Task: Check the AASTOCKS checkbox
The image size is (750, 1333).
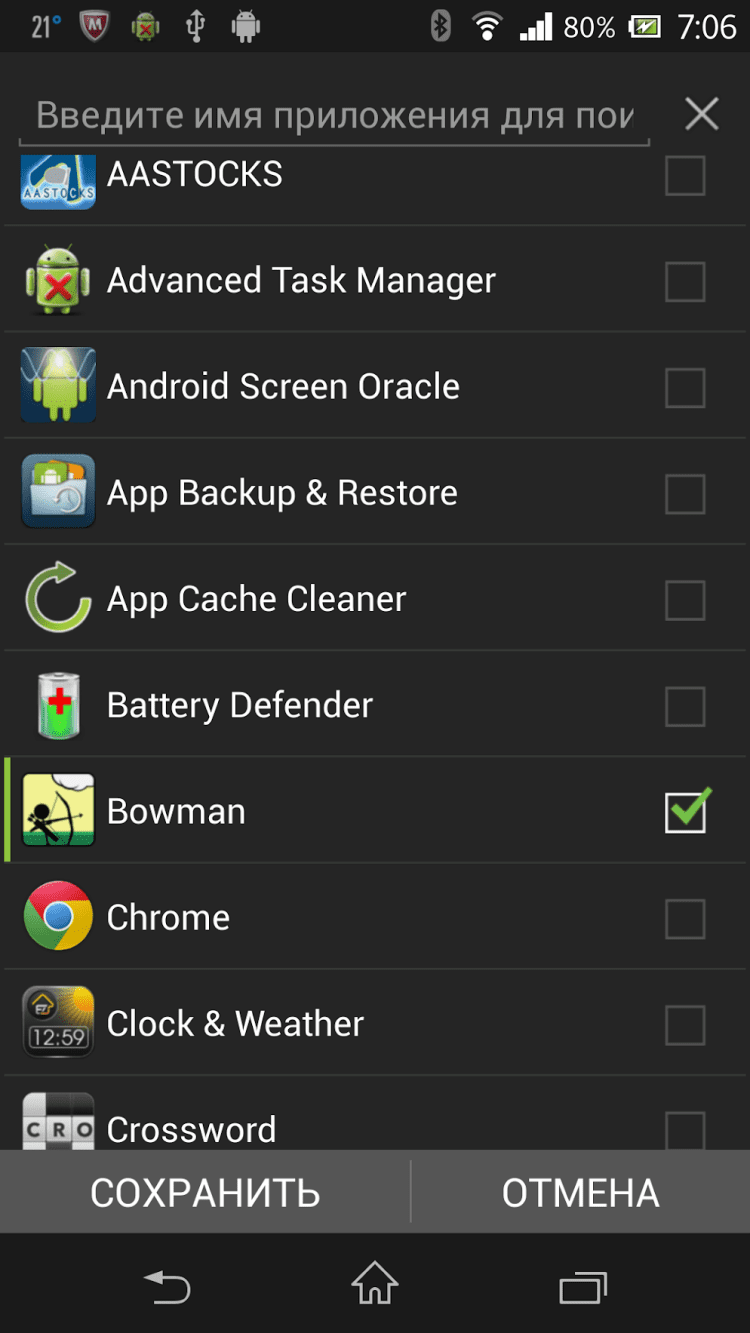Action: click(x=685, y=176)
